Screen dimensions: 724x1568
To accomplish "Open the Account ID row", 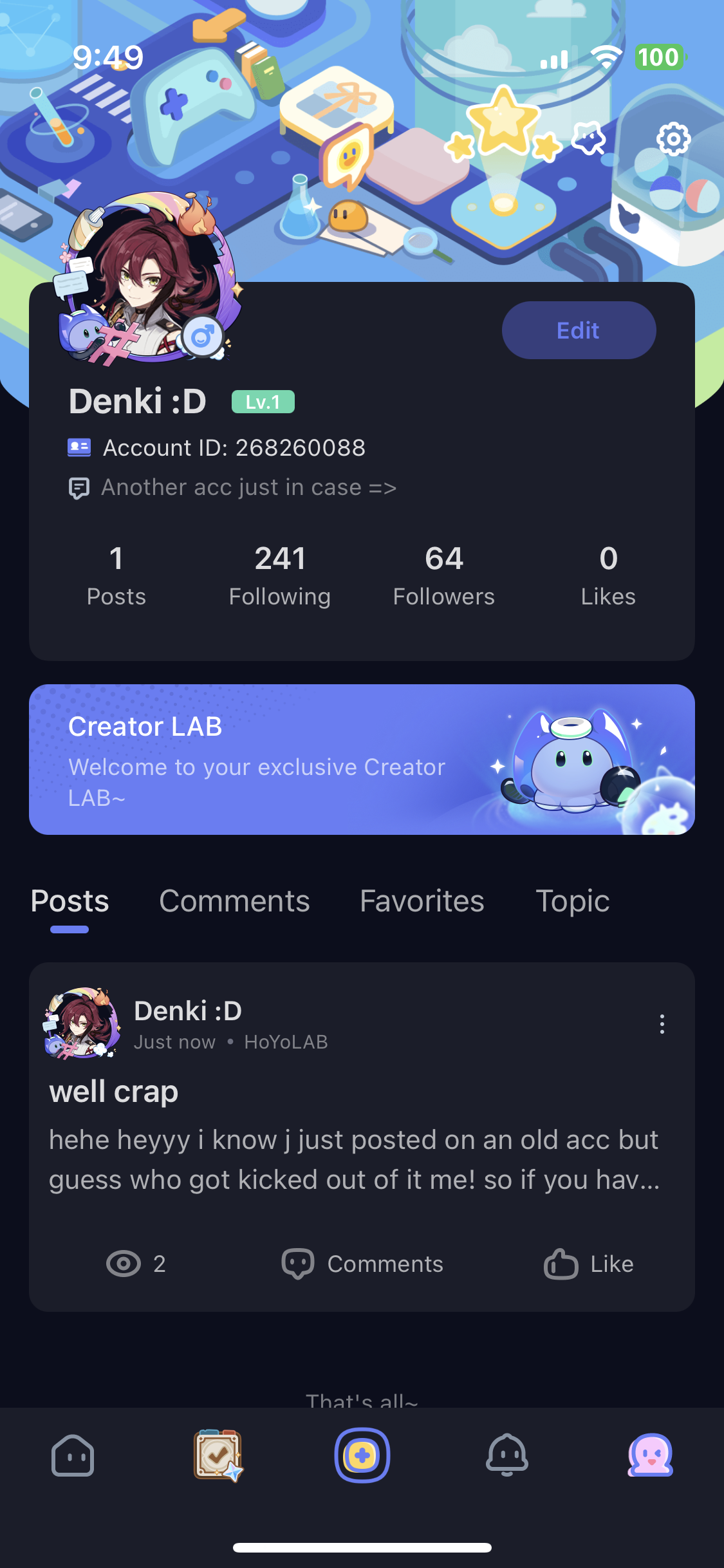I will click(234, 448).
